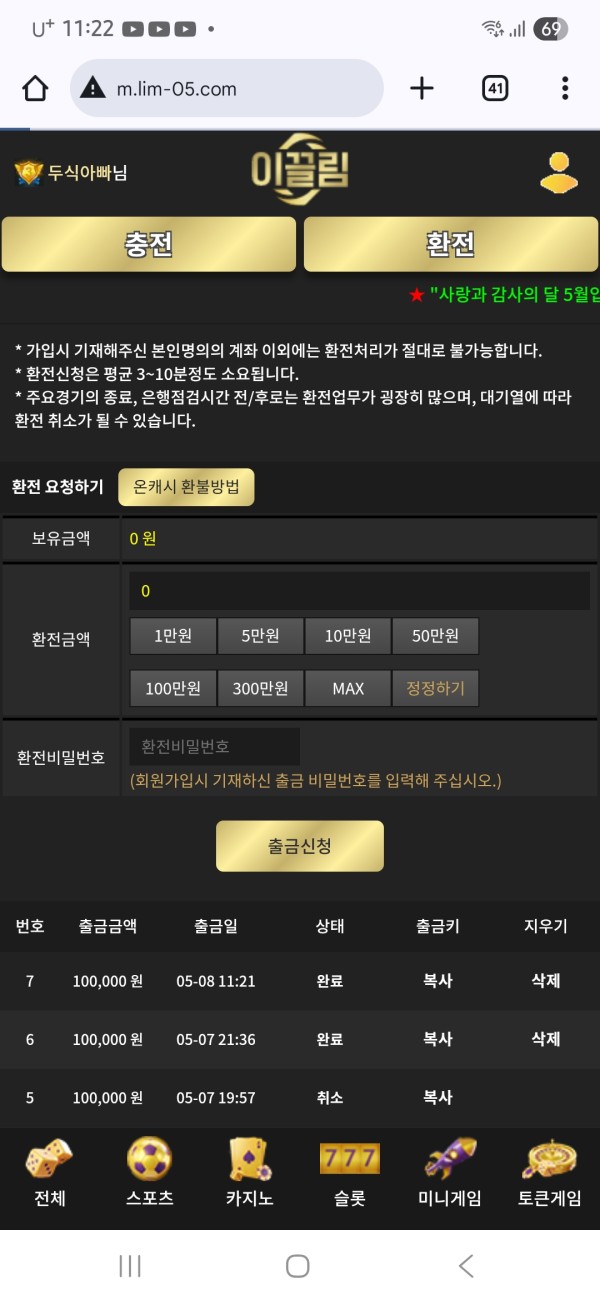Submit the 출금신청 button

[300, 846]
